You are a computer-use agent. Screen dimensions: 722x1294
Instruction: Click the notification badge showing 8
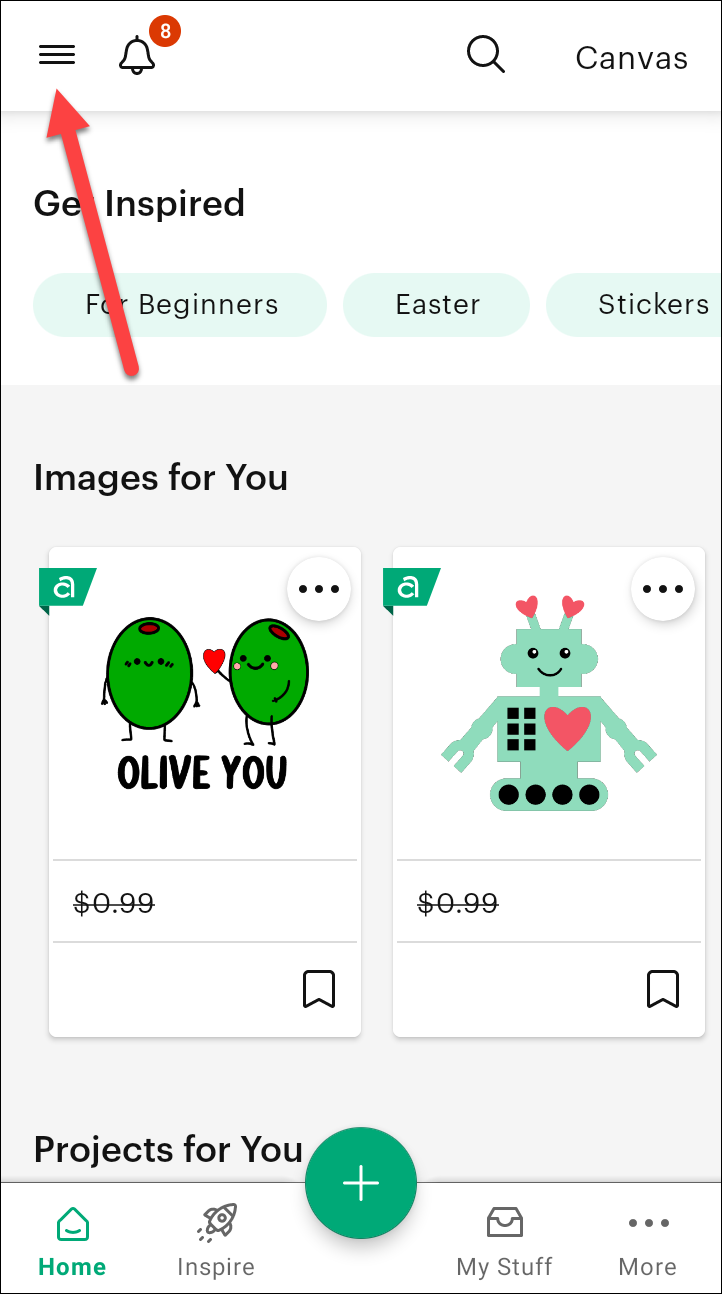click(164, 31)
